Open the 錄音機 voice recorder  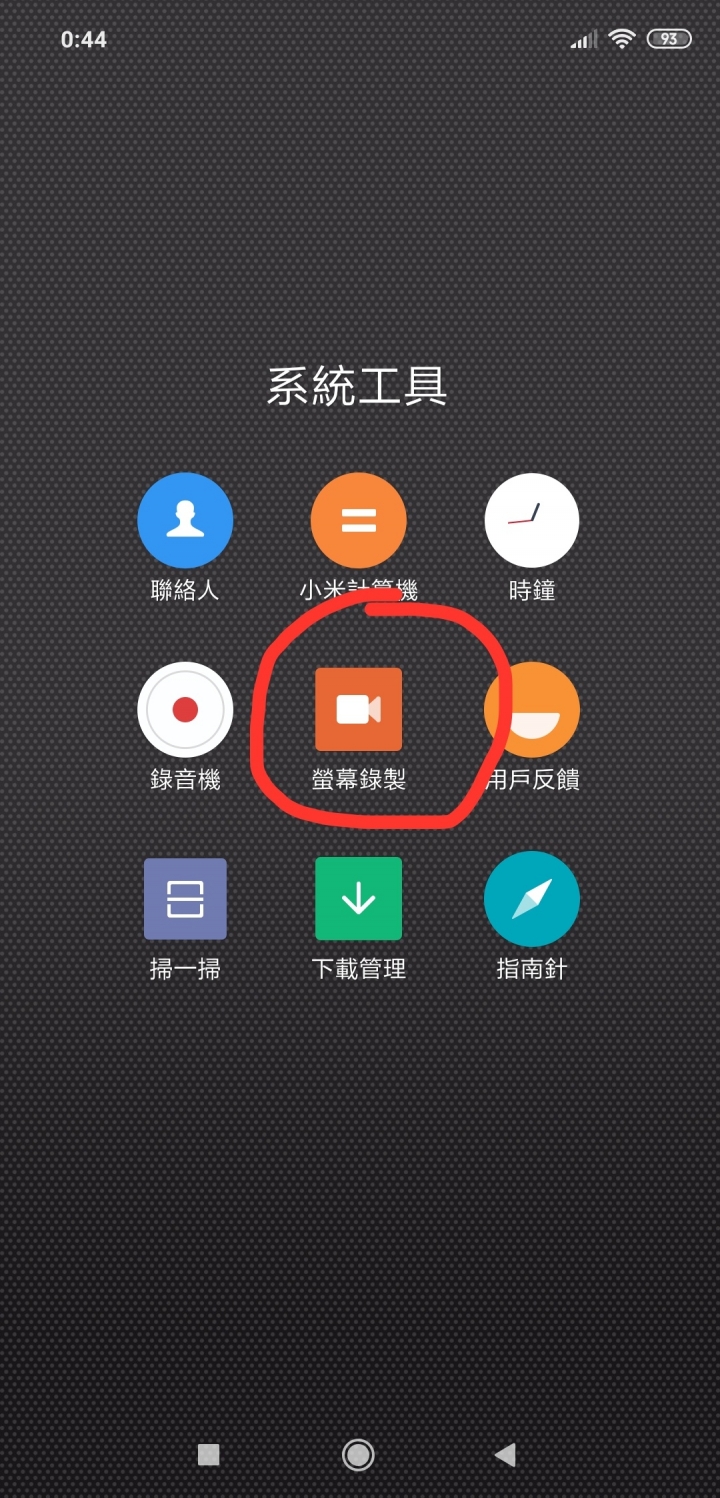[x=185, y=710]
